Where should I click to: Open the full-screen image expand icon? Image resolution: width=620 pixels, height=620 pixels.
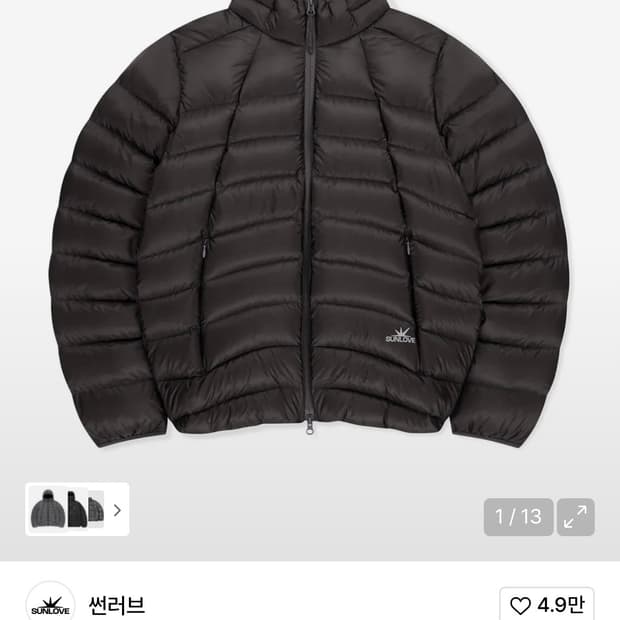click(x=575, y=517)
